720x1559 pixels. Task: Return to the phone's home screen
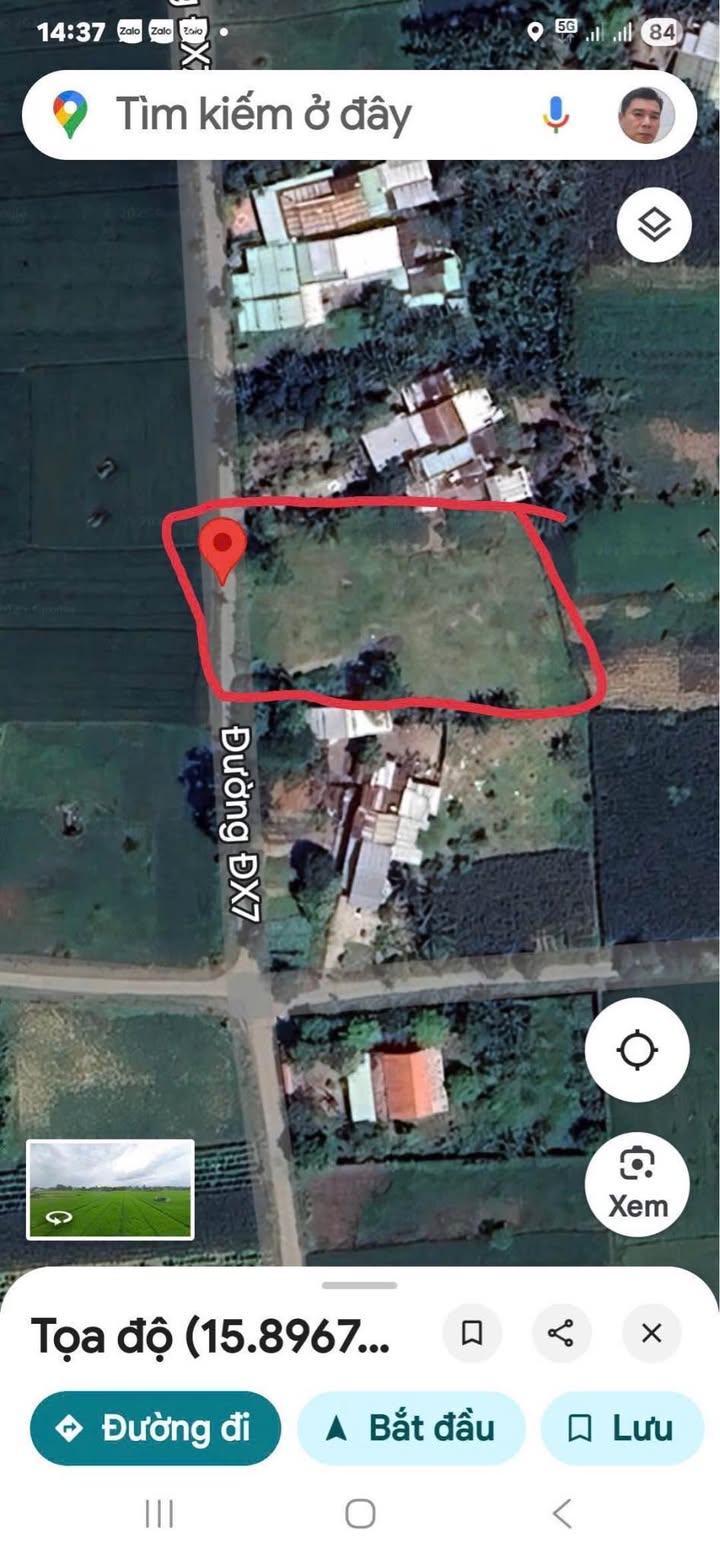(360, 1513)
